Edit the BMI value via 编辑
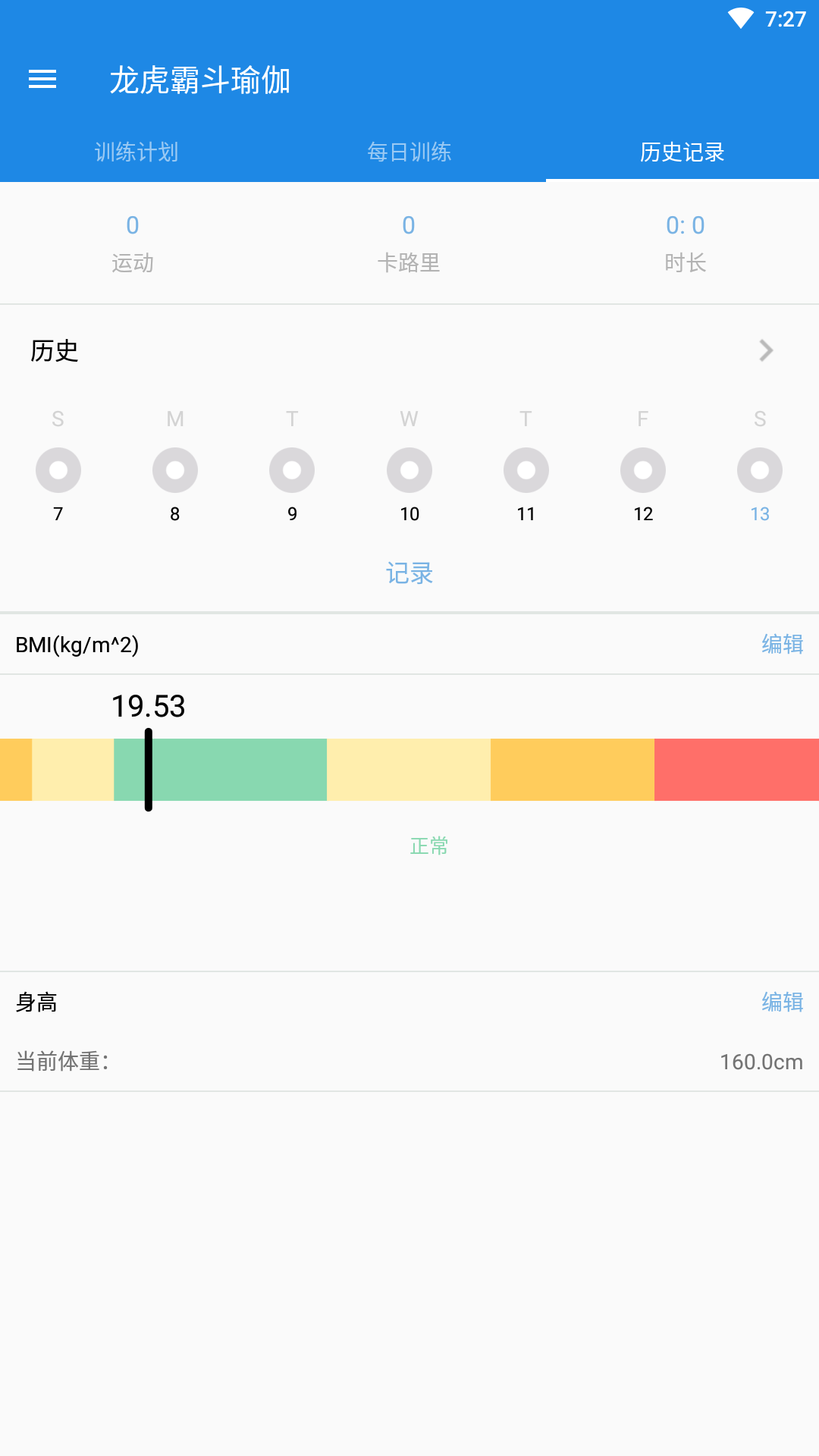 pos(783,645)
